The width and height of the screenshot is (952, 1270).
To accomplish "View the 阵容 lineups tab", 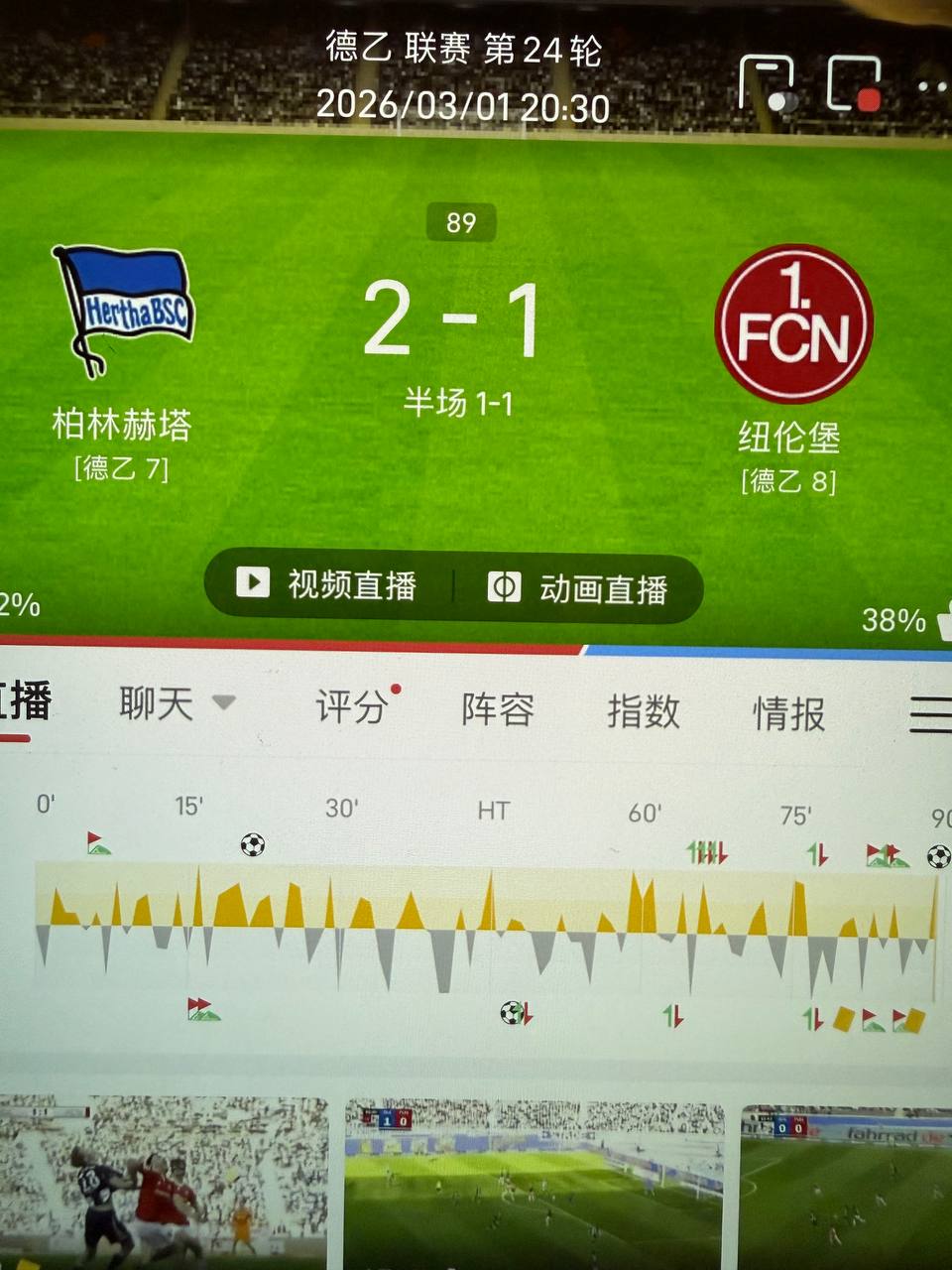I will click(x=498, y=710).
